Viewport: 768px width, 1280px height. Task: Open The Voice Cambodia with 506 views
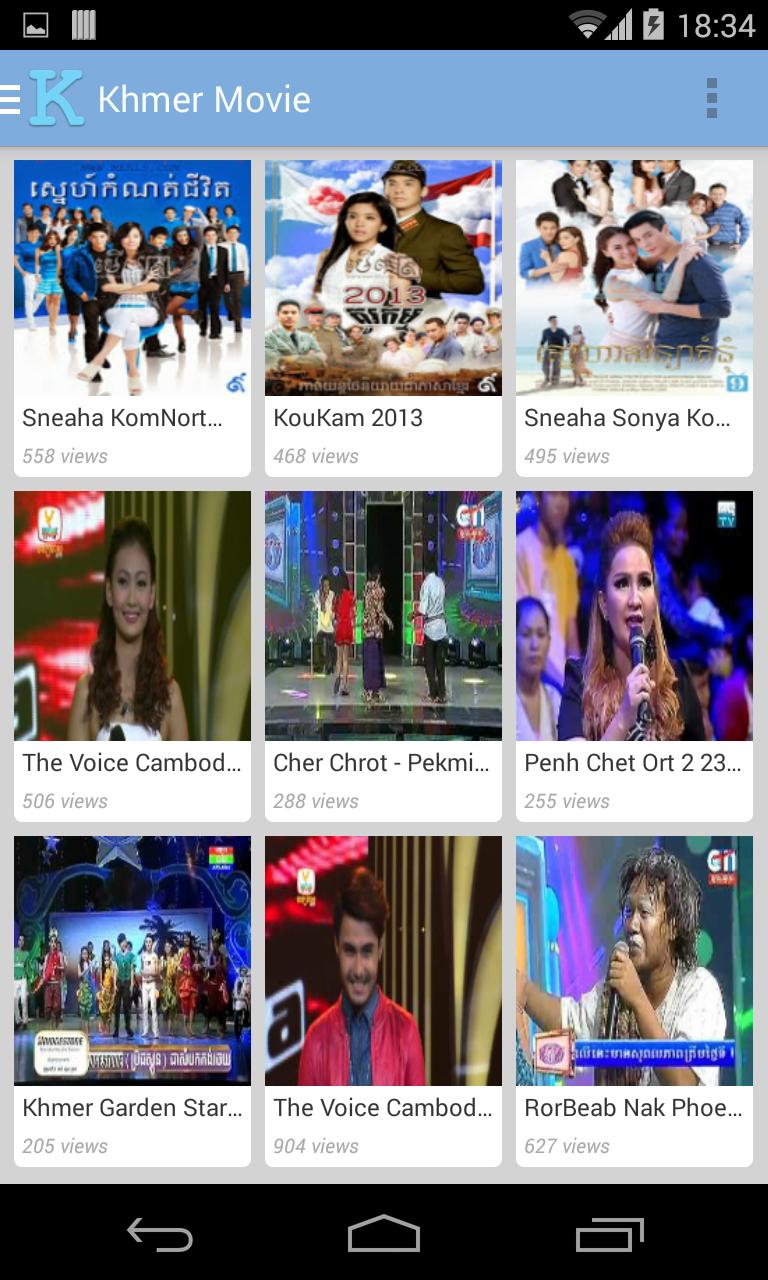click(132, 655)
